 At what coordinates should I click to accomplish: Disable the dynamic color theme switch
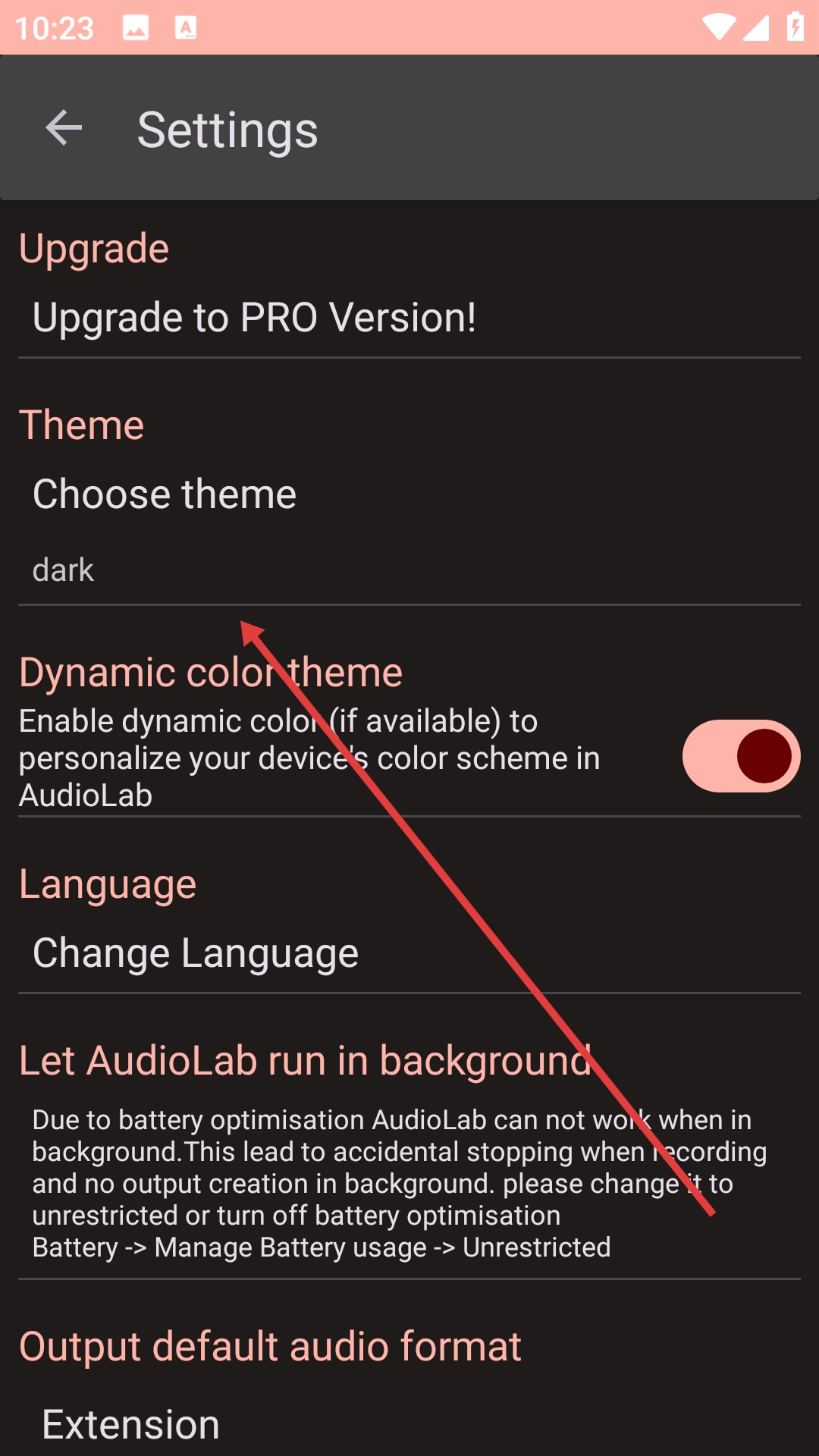[741, 756]
